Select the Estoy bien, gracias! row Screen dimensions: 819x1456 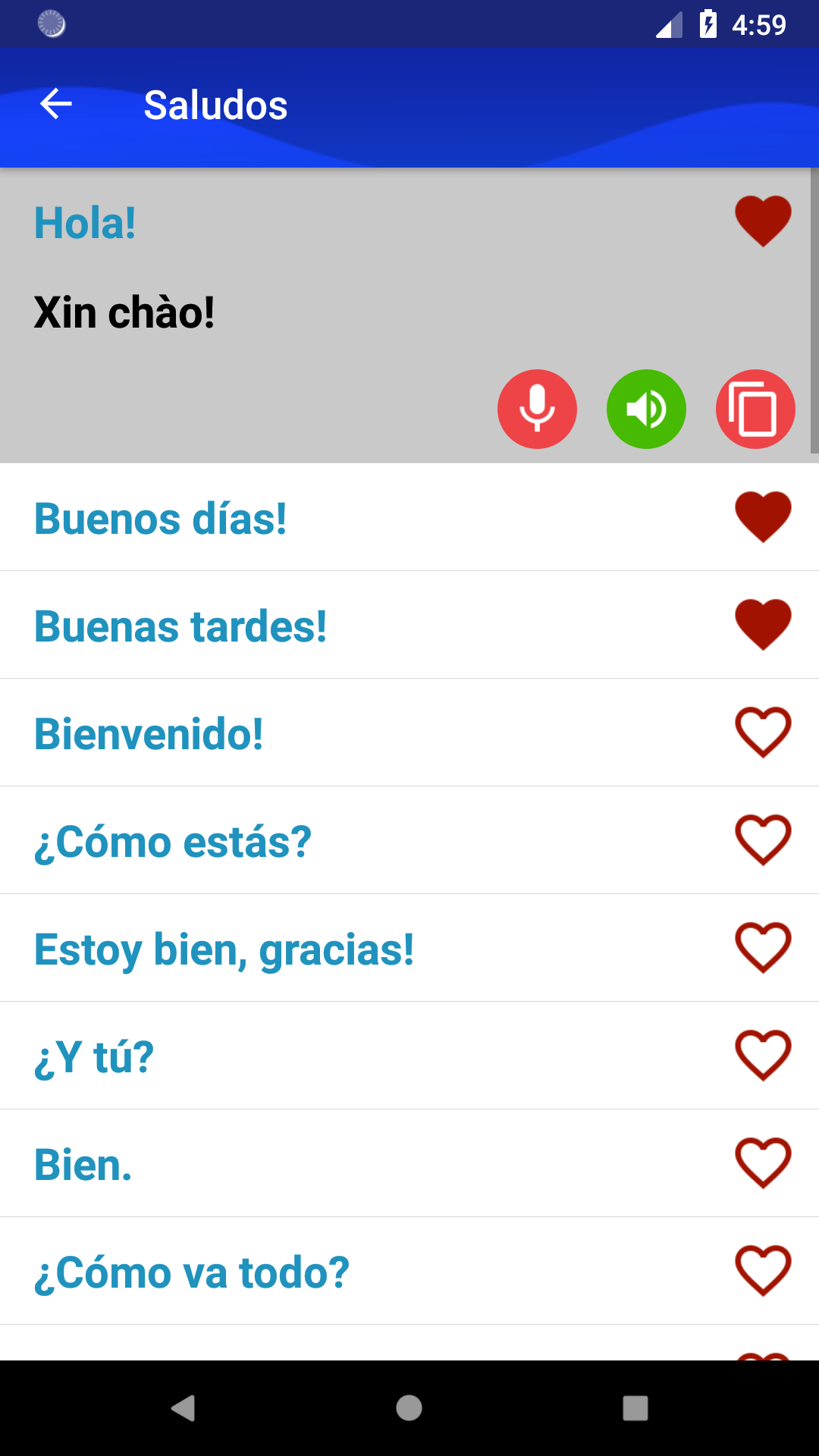click(x=409, y=948)
